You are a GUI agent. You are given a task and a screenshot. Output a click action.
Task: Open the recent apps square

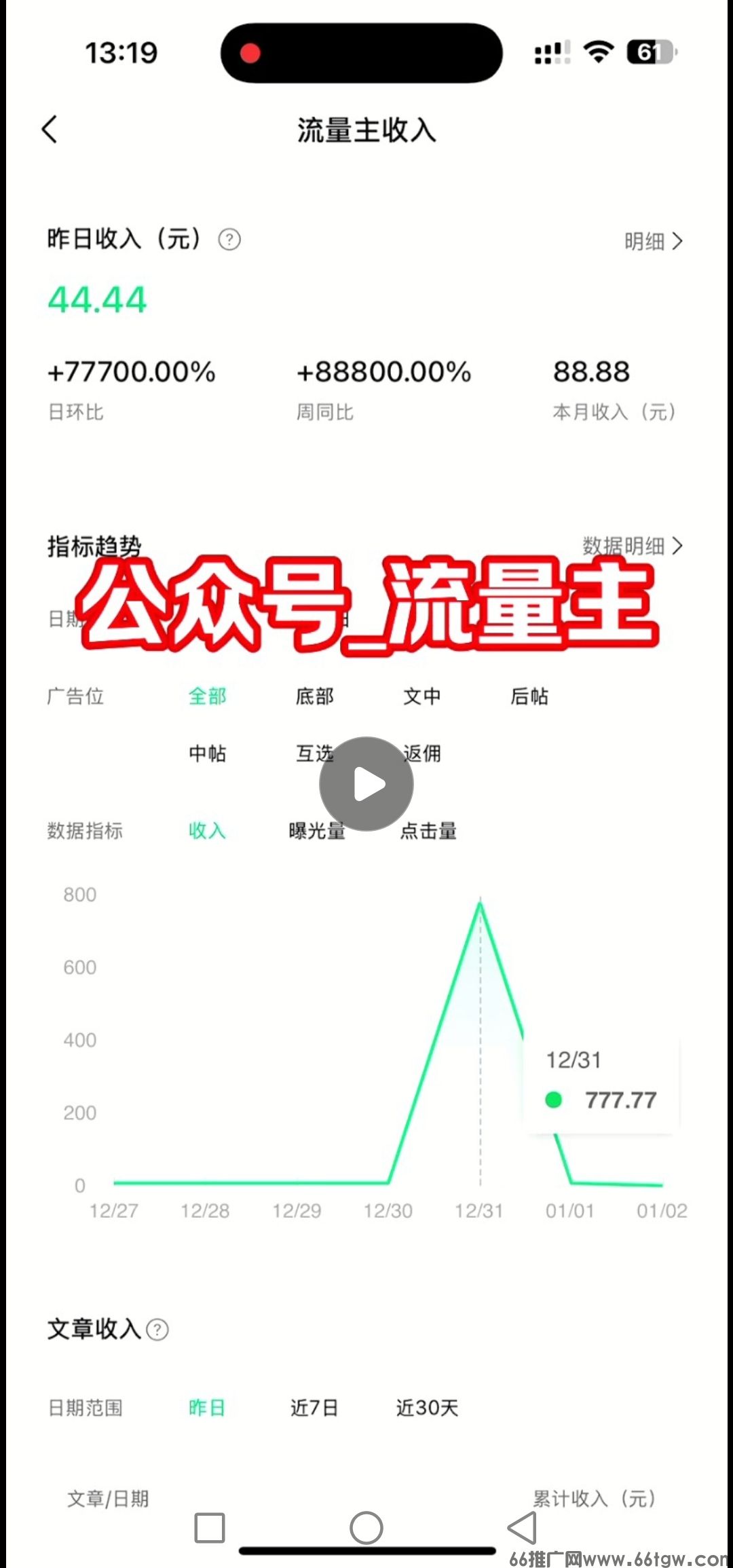(x=210, y=1528)
